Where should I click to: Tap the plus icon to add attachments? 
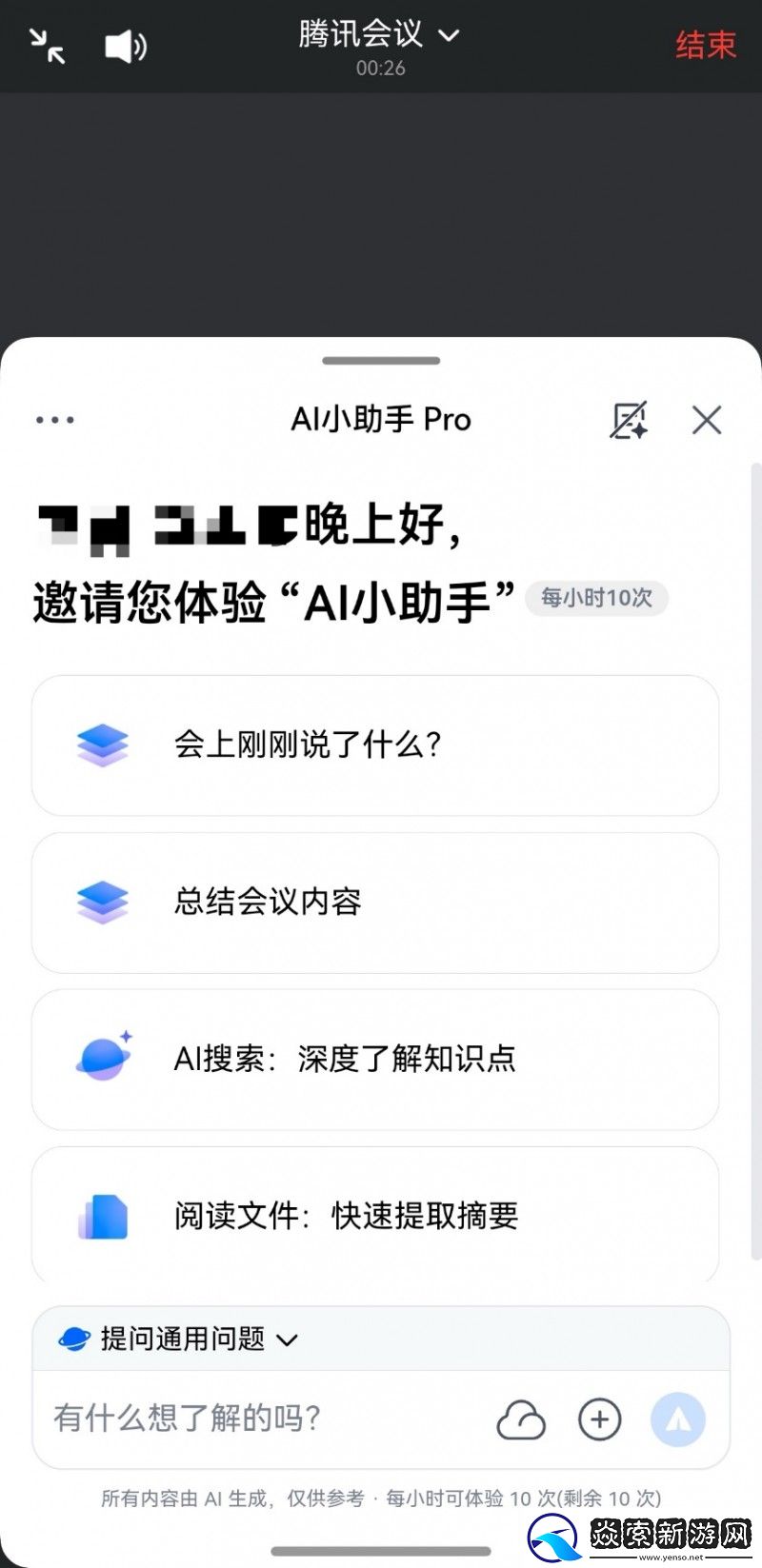click(599, 1419)
